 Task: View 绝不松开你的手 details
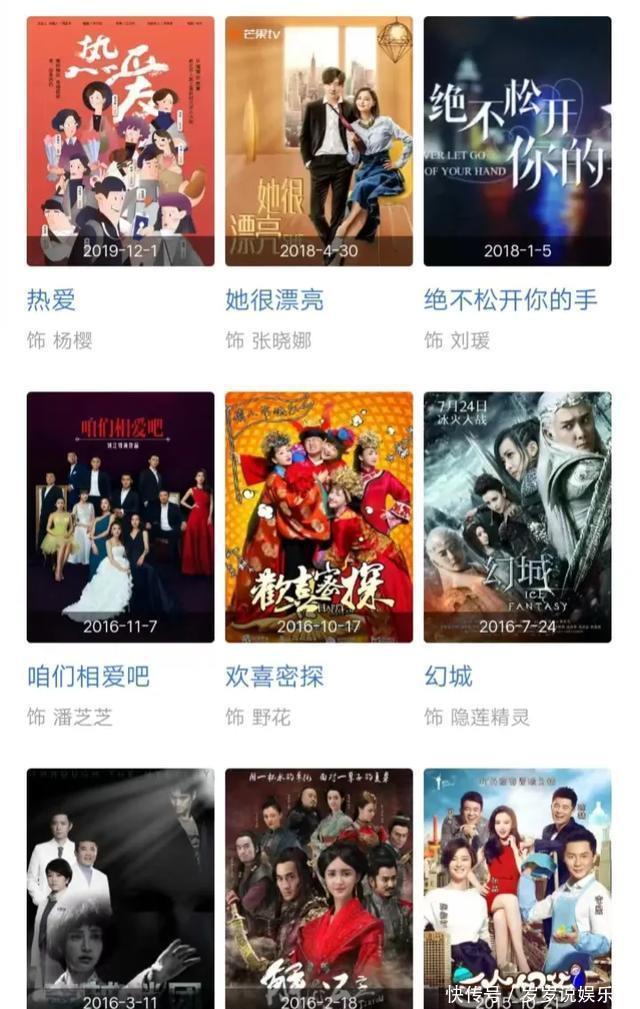pyautogui.click(x=517, y=141)
